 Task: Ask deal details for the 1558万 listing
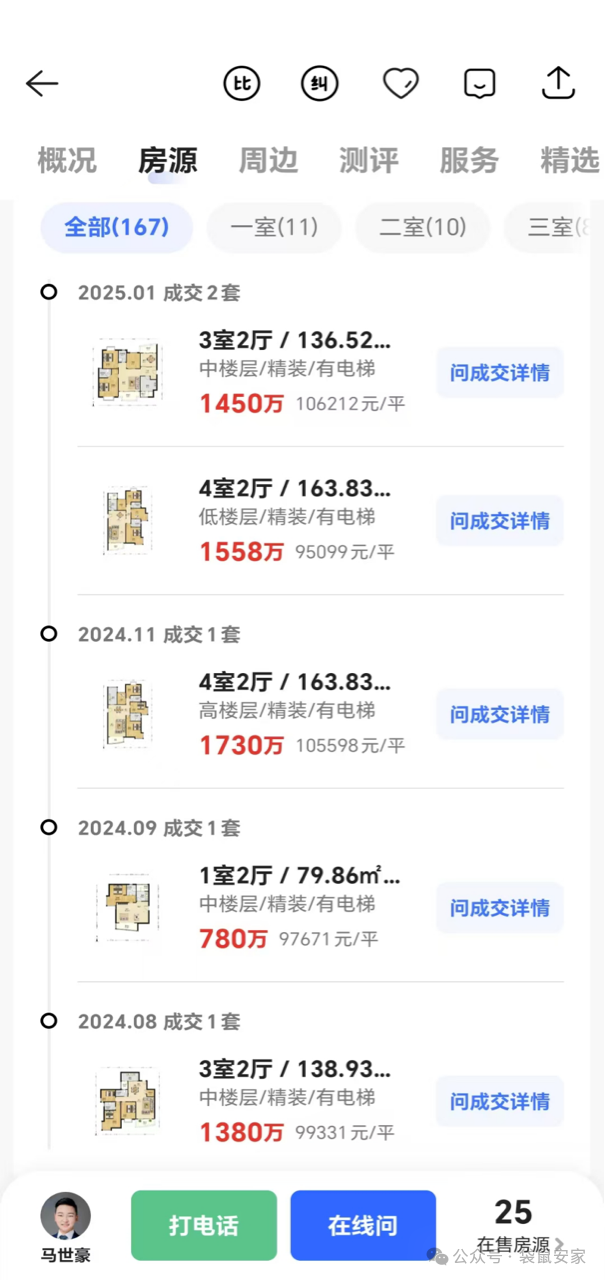click(x=499, y=521)
